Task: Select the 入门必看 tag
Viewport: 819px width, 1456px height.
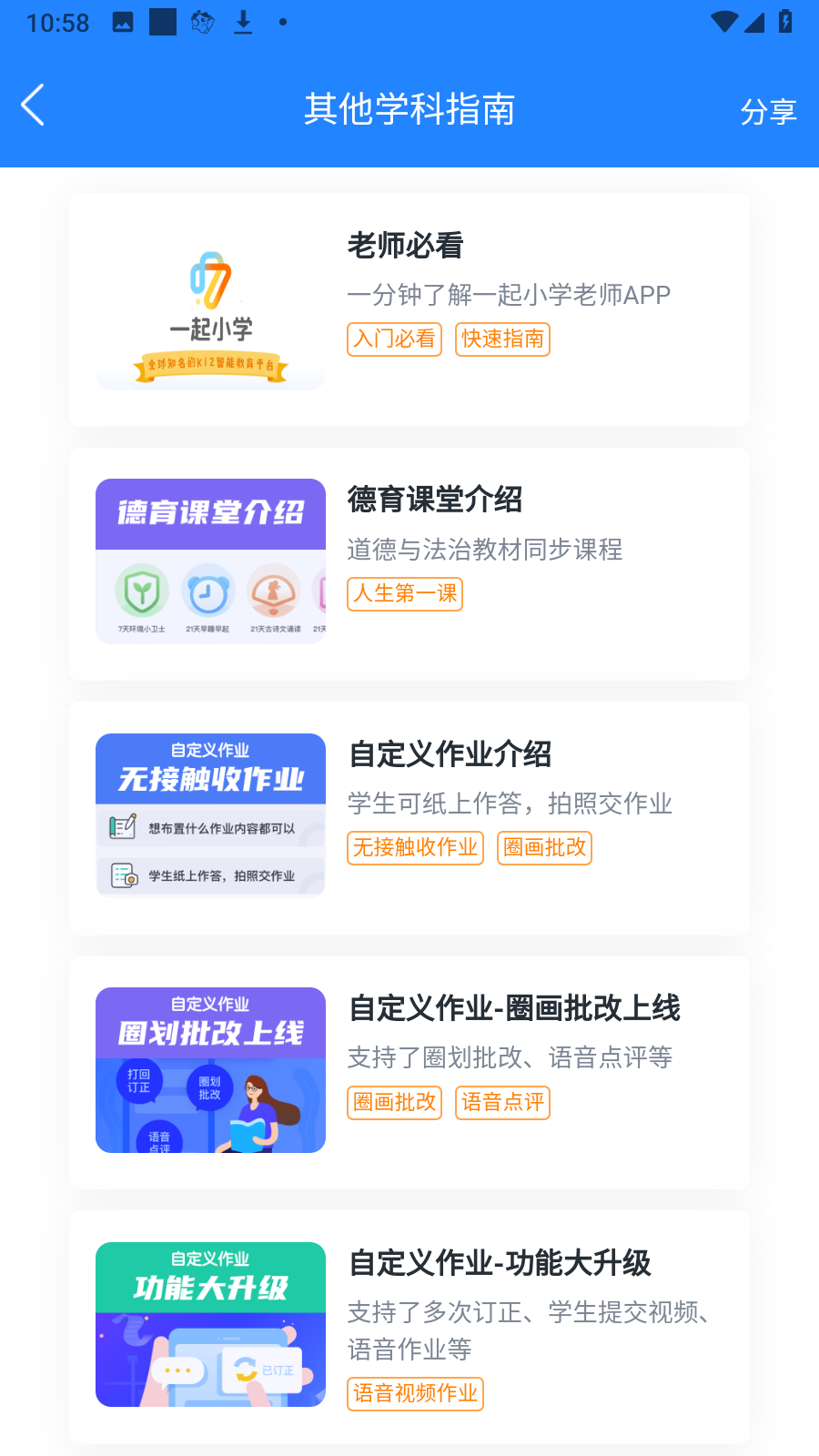Action: pyautogui.click(x=394, y=339)
